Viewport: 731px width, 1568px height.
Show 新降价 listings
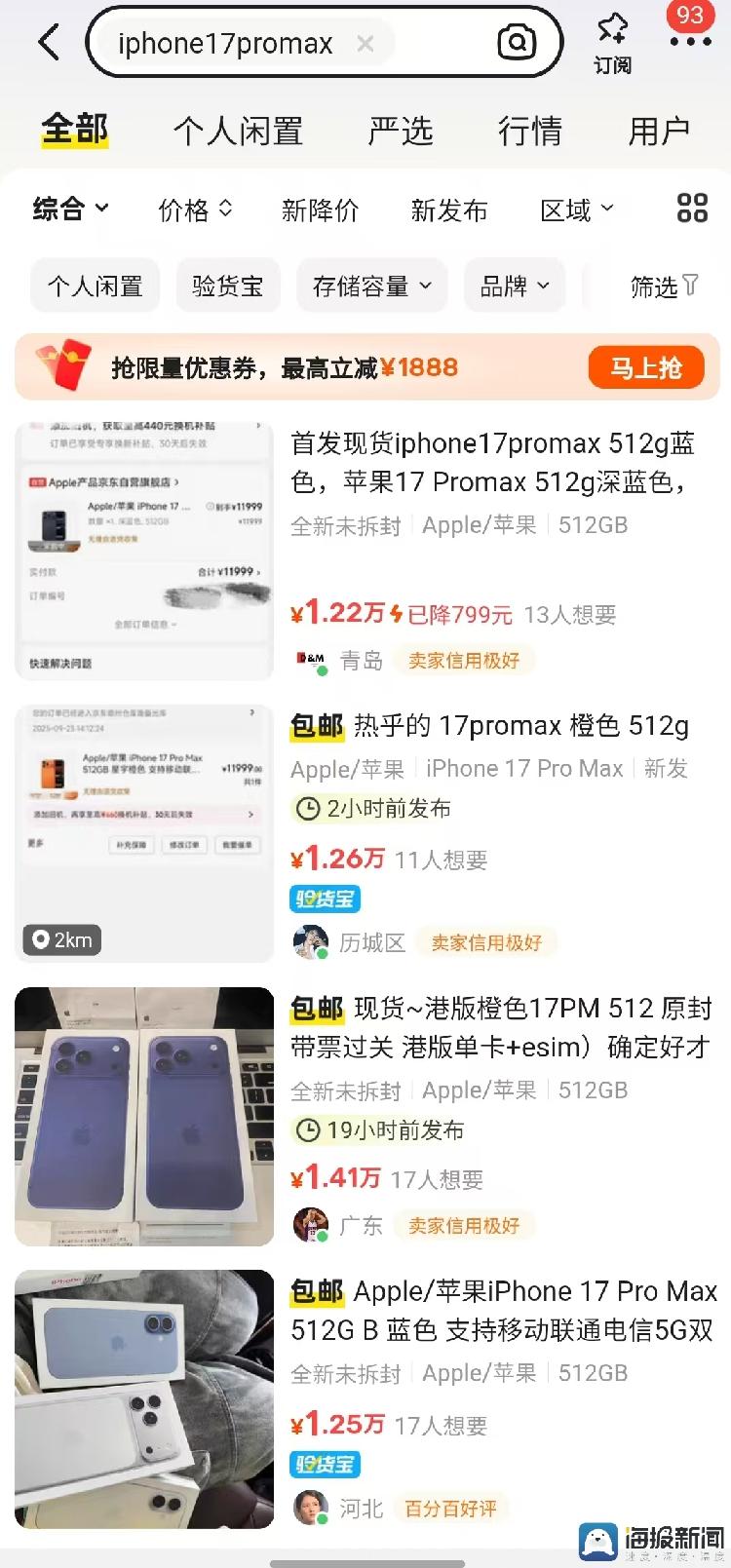click(x=320, y=210)
